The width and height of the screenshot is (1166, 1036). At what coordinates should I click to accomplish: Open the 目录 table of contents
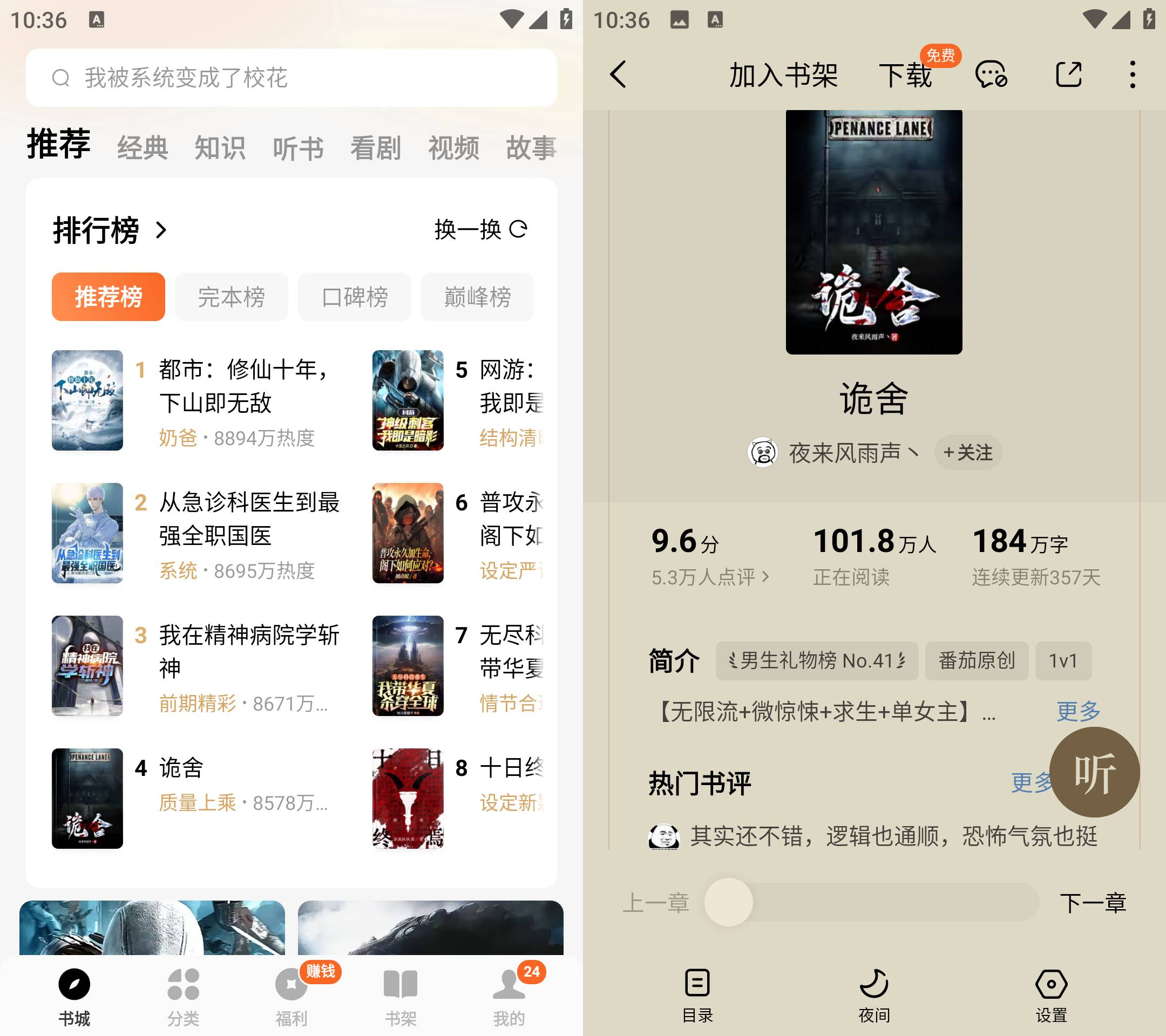[697, 994]
